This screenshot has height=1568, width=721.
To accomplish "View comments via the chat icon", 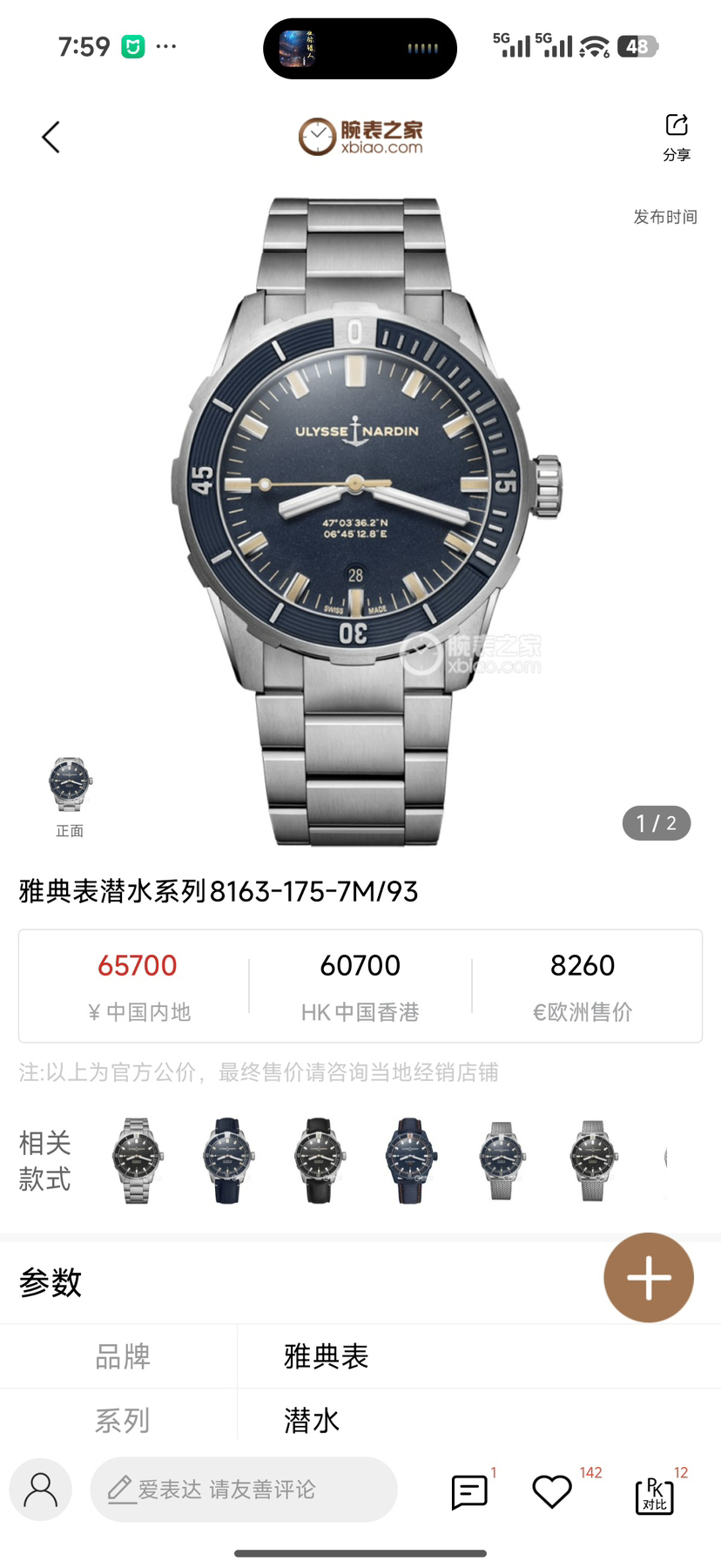I will tap(469, 1491).
